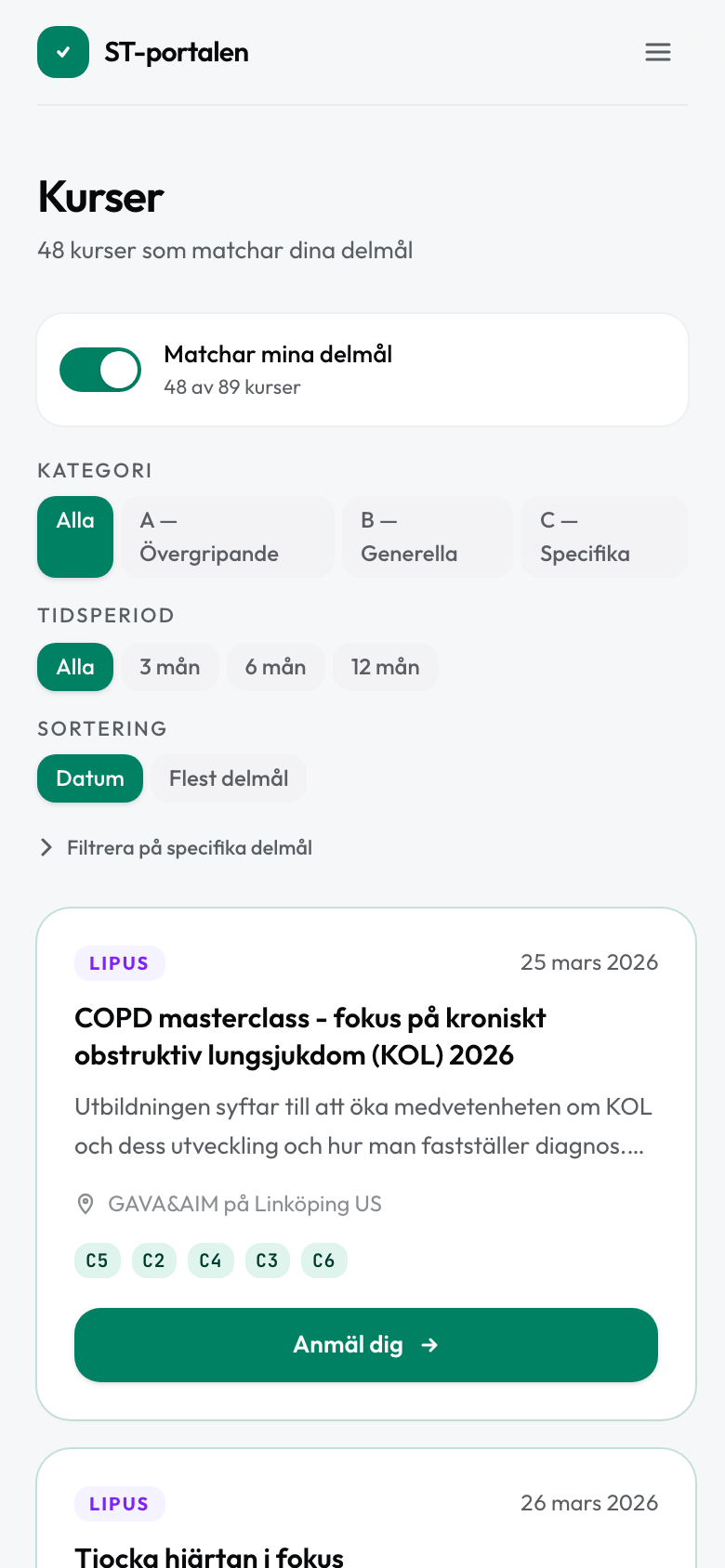The height and width of the screenshot is (1568, 725).
Task: Choose the 3 mån time period
Action: [170, 667]
